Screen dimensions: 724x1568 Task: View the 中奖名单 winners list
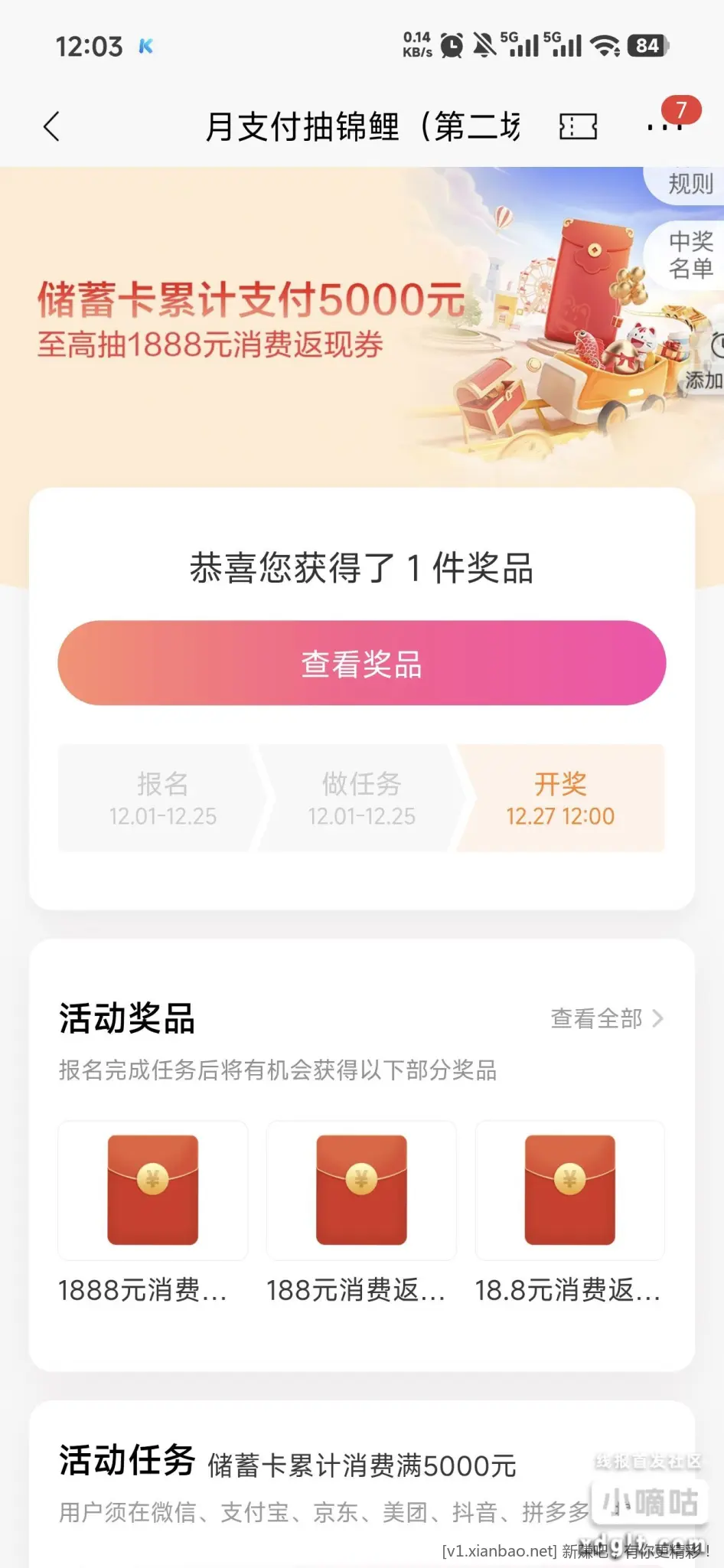pyautogui.click(x=690, y=255)
